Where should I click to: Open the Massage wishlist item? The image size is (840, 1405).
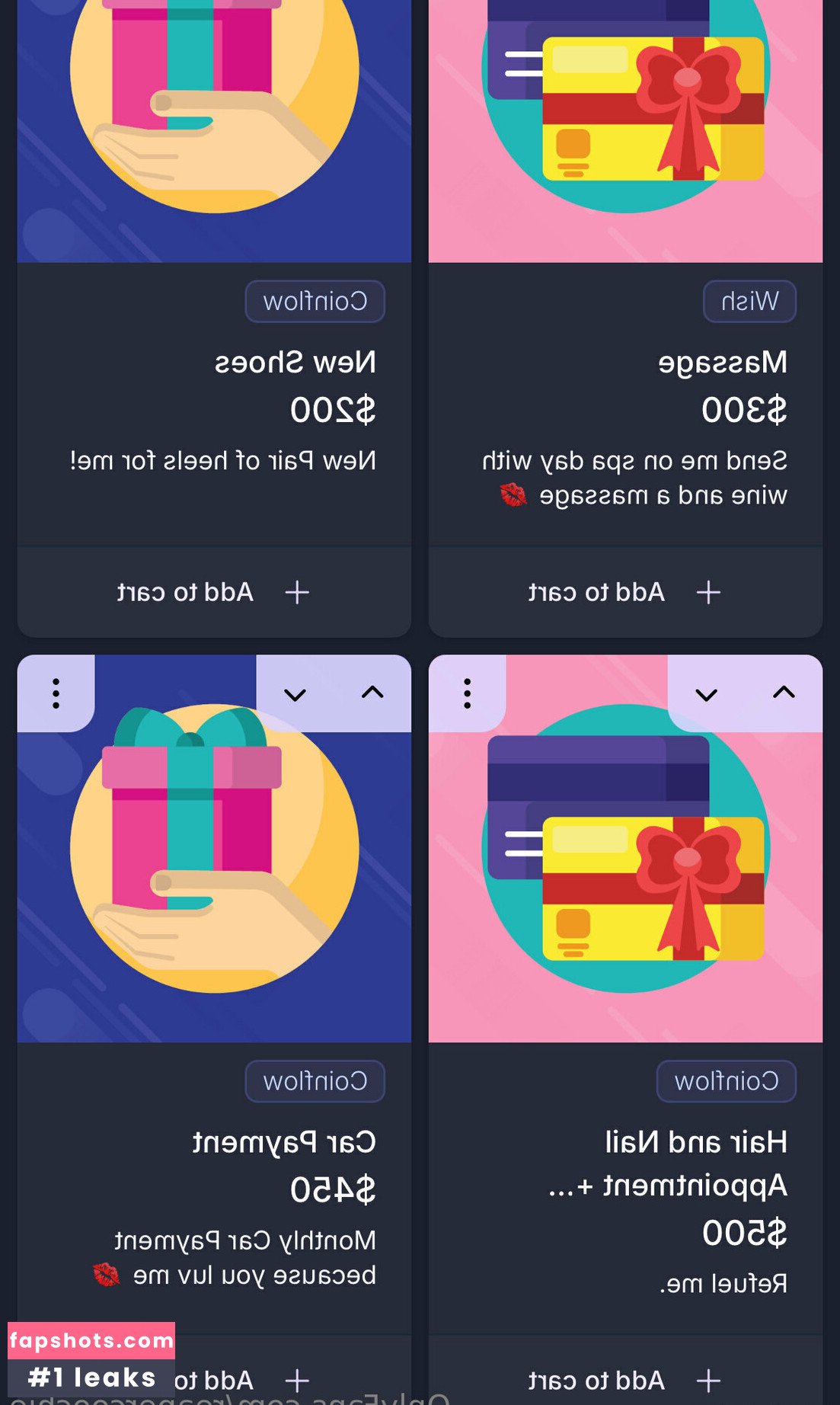pyautogui.click(x=722, y=363)
